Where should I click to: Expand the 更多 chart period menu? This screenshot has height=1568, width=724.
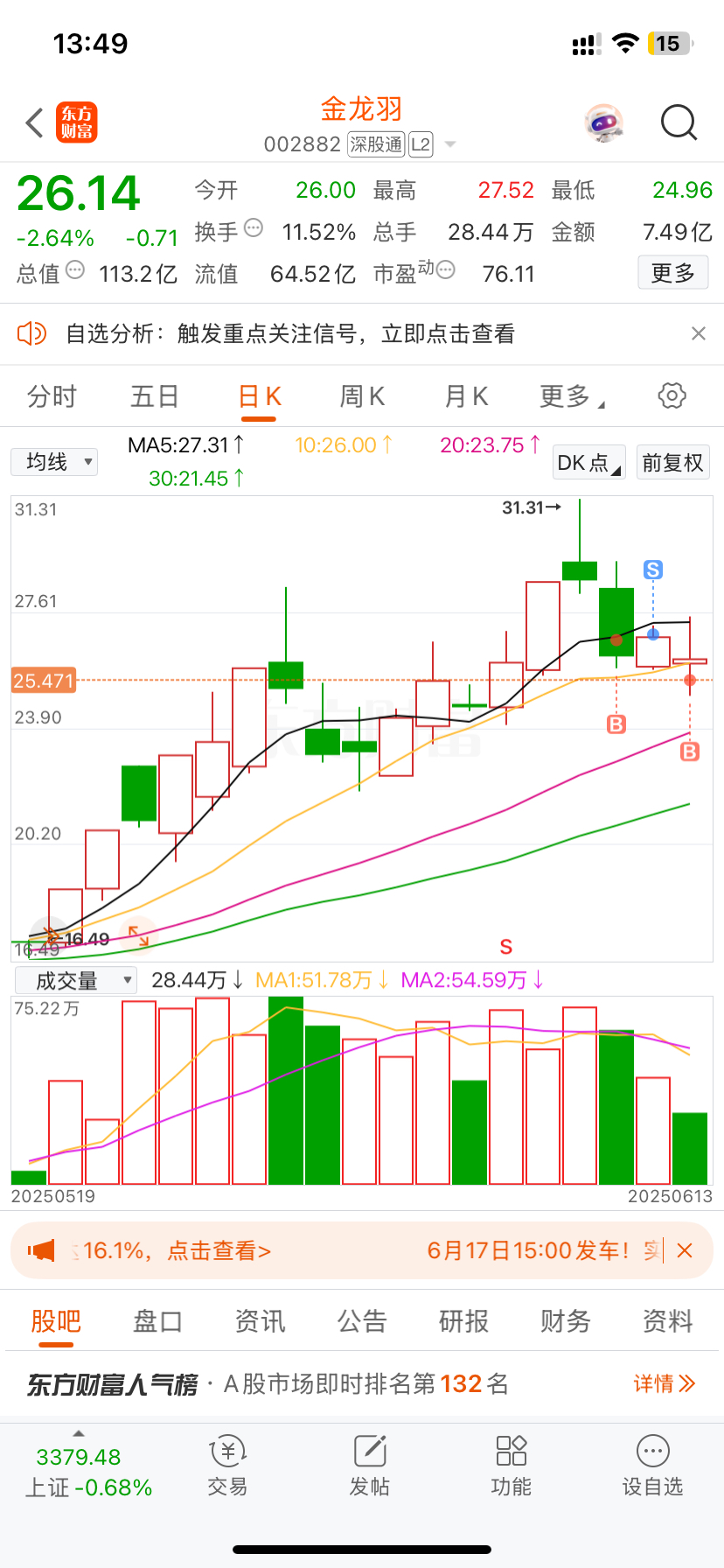tap(572, 396)
